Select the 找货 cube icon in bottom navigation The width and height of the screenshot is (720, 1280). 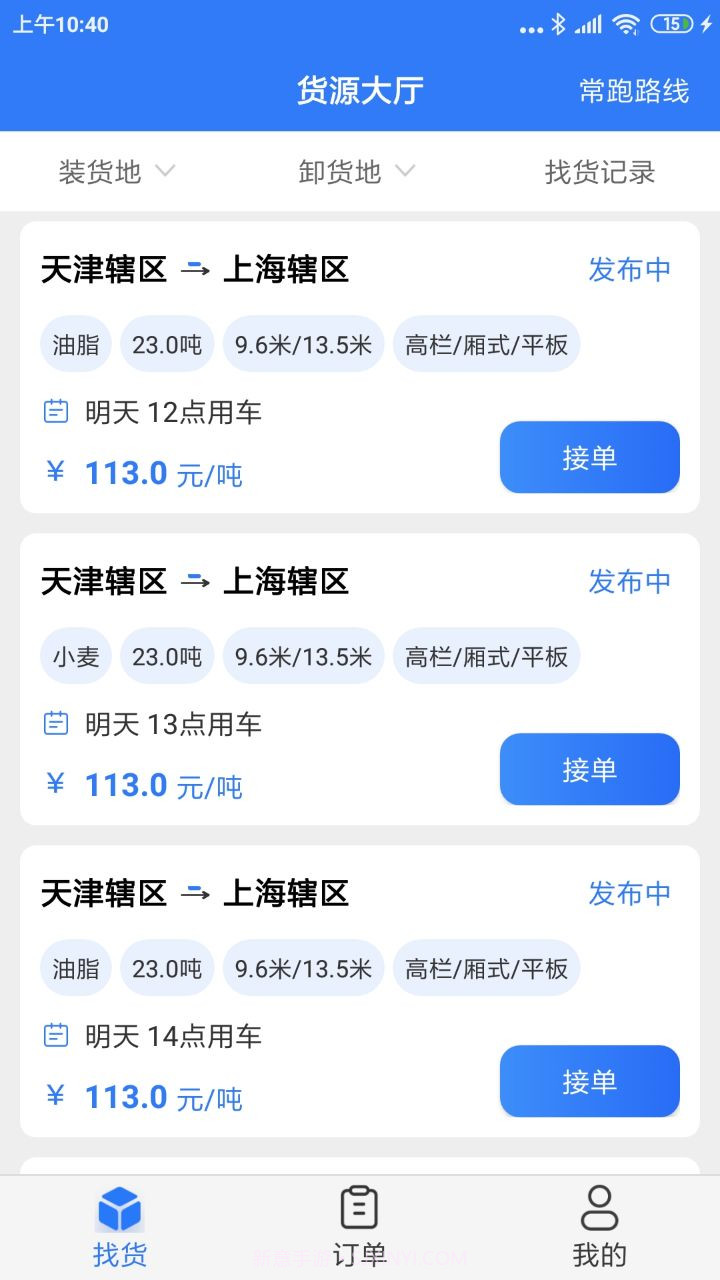pyautogui.click(x=120, y=1209)
